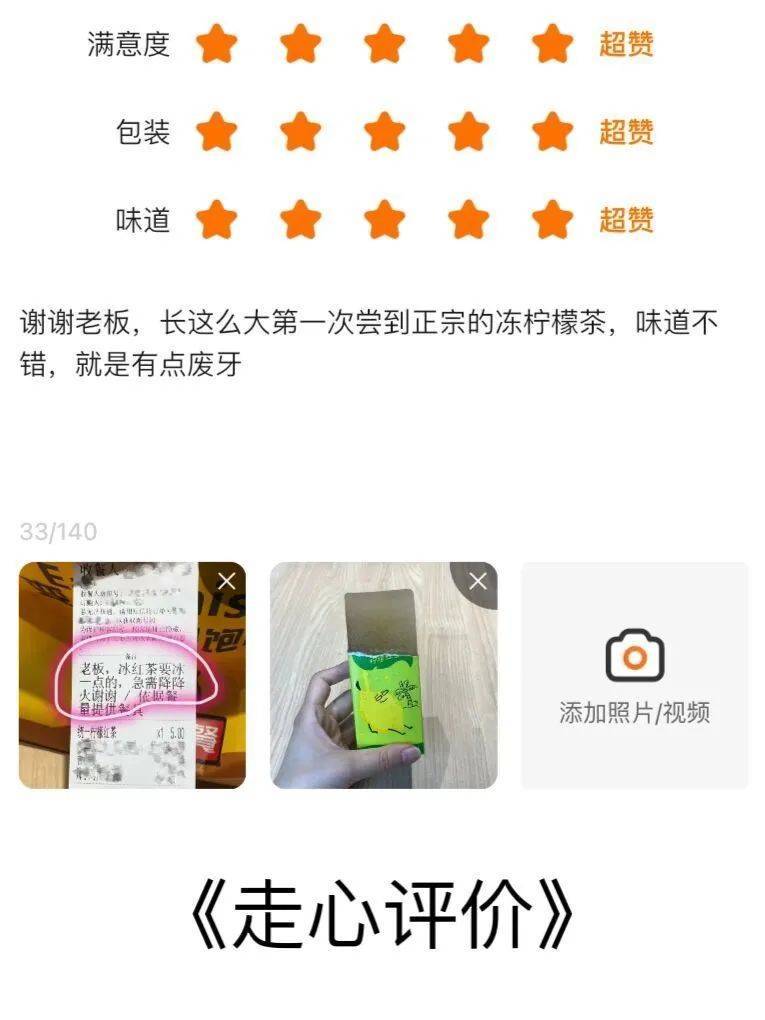
Task: Give 包装 a three-star rating
Action: [x=384, y=132]
